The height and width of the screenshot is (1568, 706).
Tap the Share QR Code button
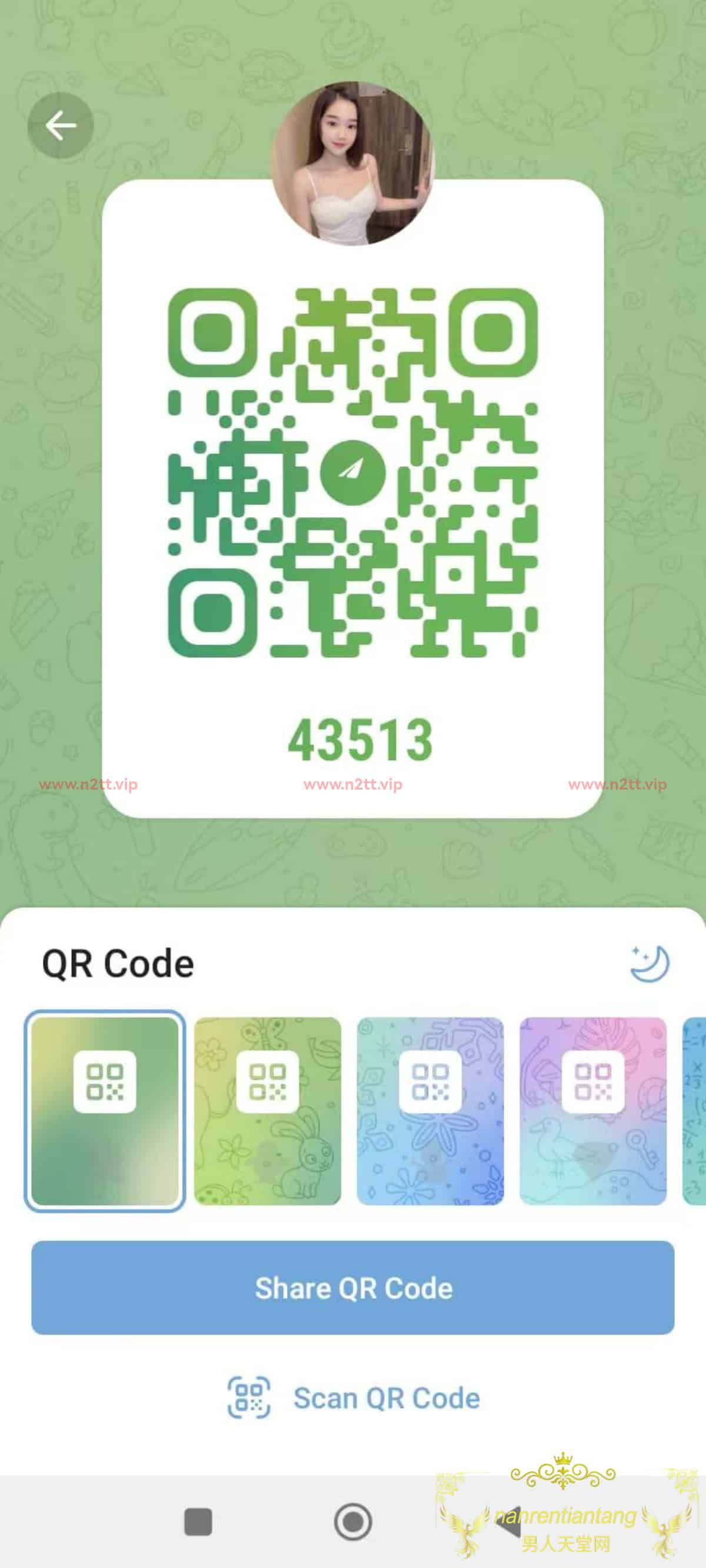point(352,1288)
